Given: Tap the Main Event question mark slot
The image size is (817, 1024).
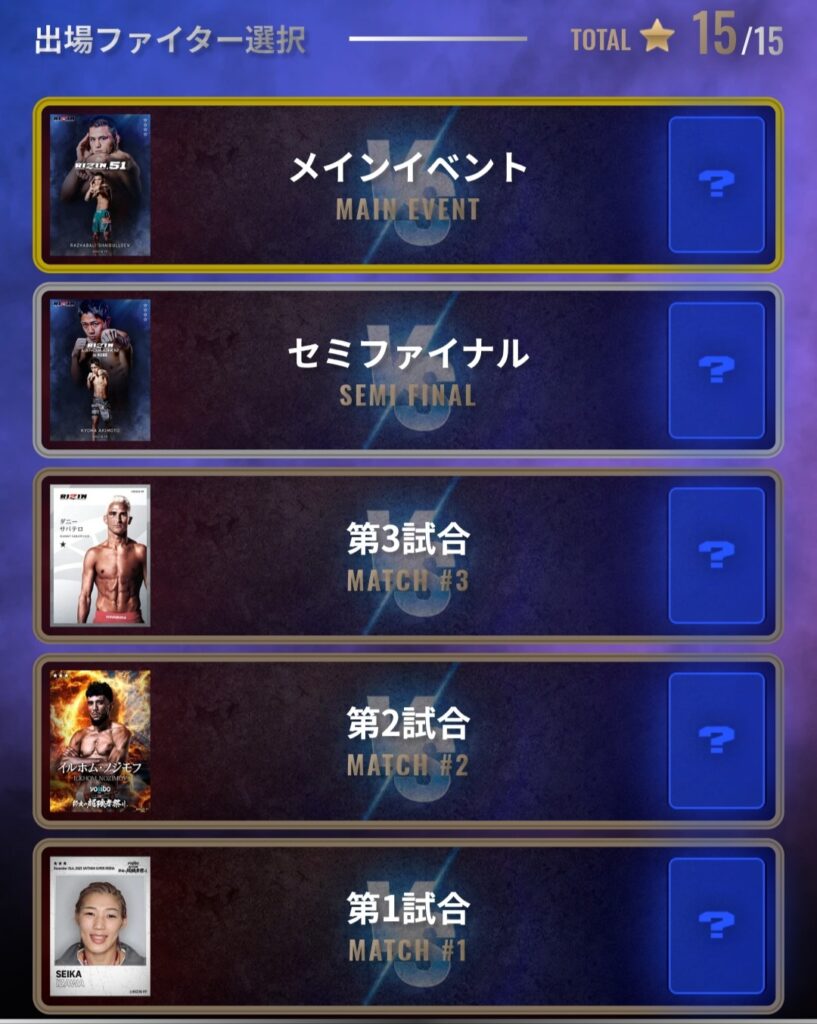Looking at the screenshot, I should point(716,185).
